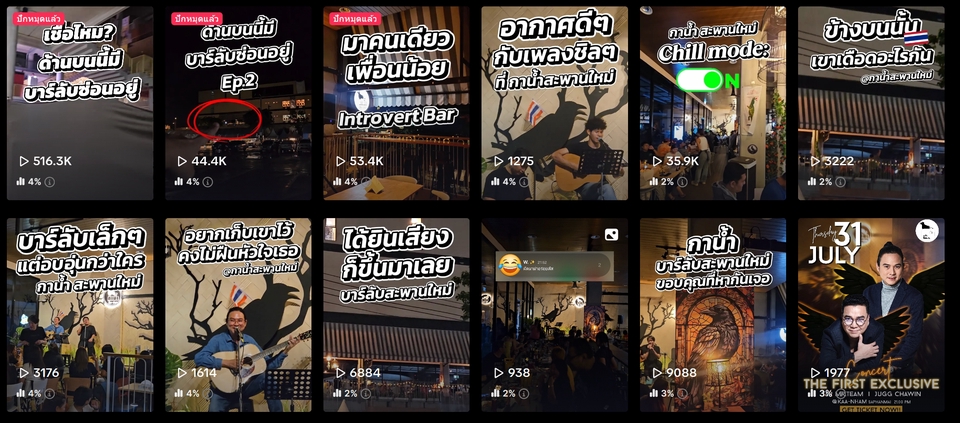
Task: Open the video with 3176 views
Action: [x=80, y=310]
